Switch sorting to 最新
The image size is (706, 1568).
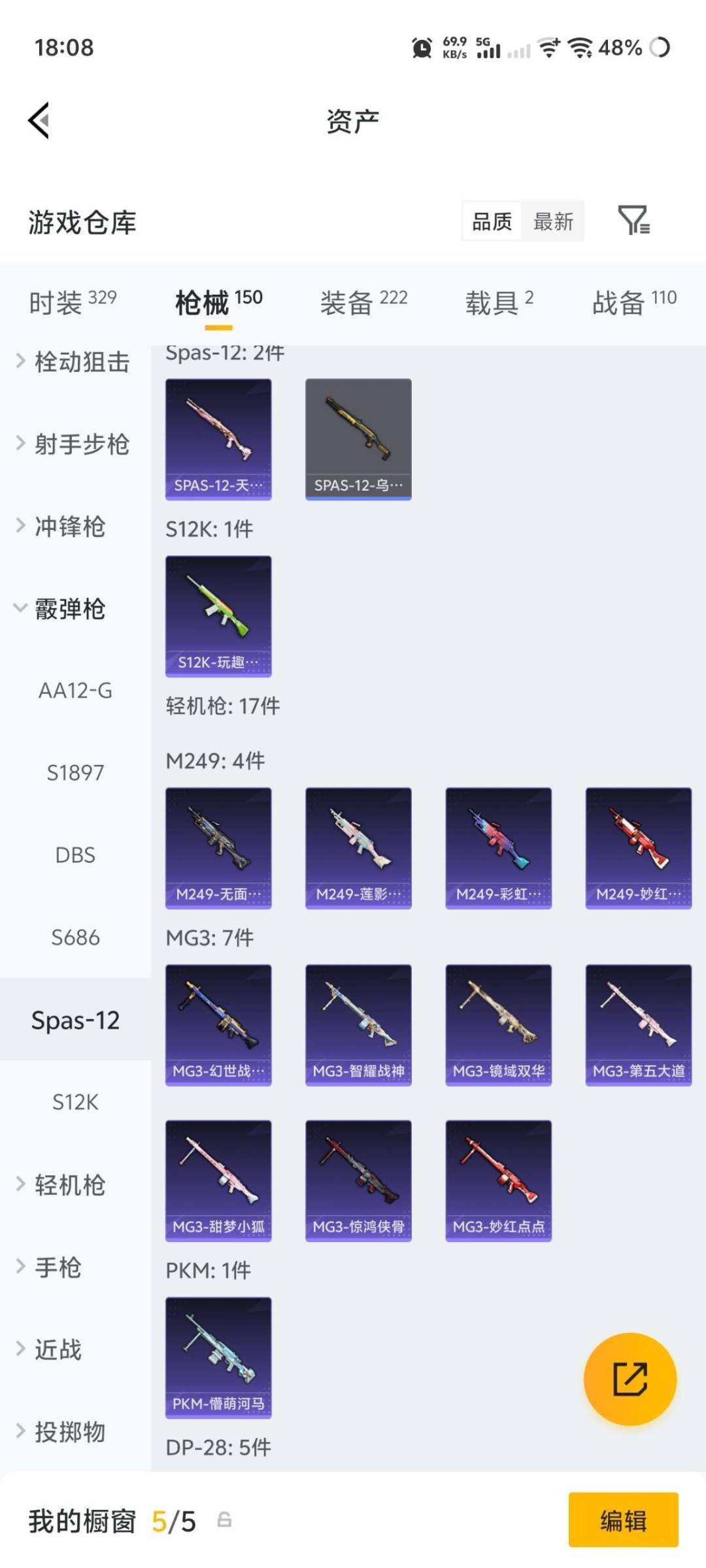tap(553, 222)
